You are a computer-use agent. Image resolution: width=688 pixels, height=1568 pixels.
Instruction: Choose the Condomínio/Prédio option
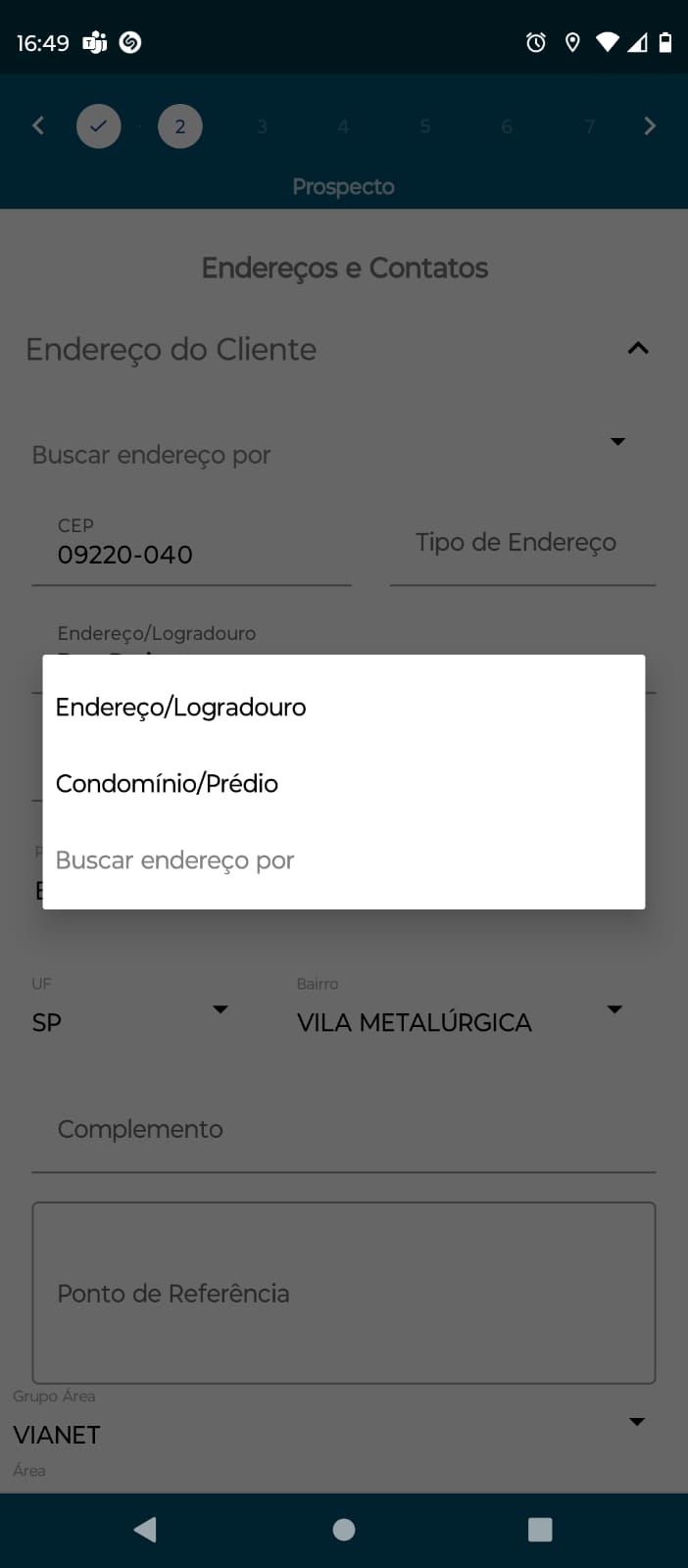(168, 783)
